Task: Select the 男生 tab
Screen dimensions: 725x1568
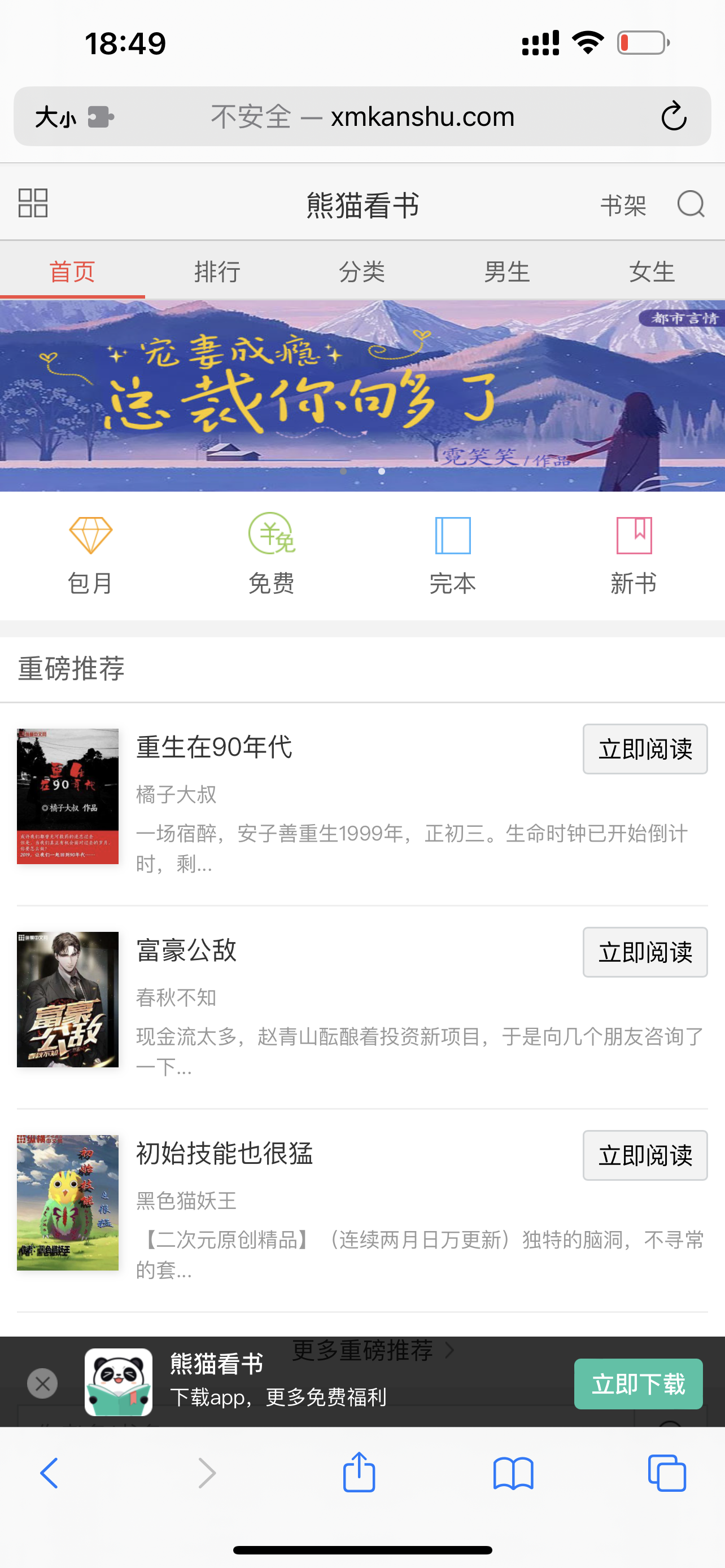Action: point(507,271)
